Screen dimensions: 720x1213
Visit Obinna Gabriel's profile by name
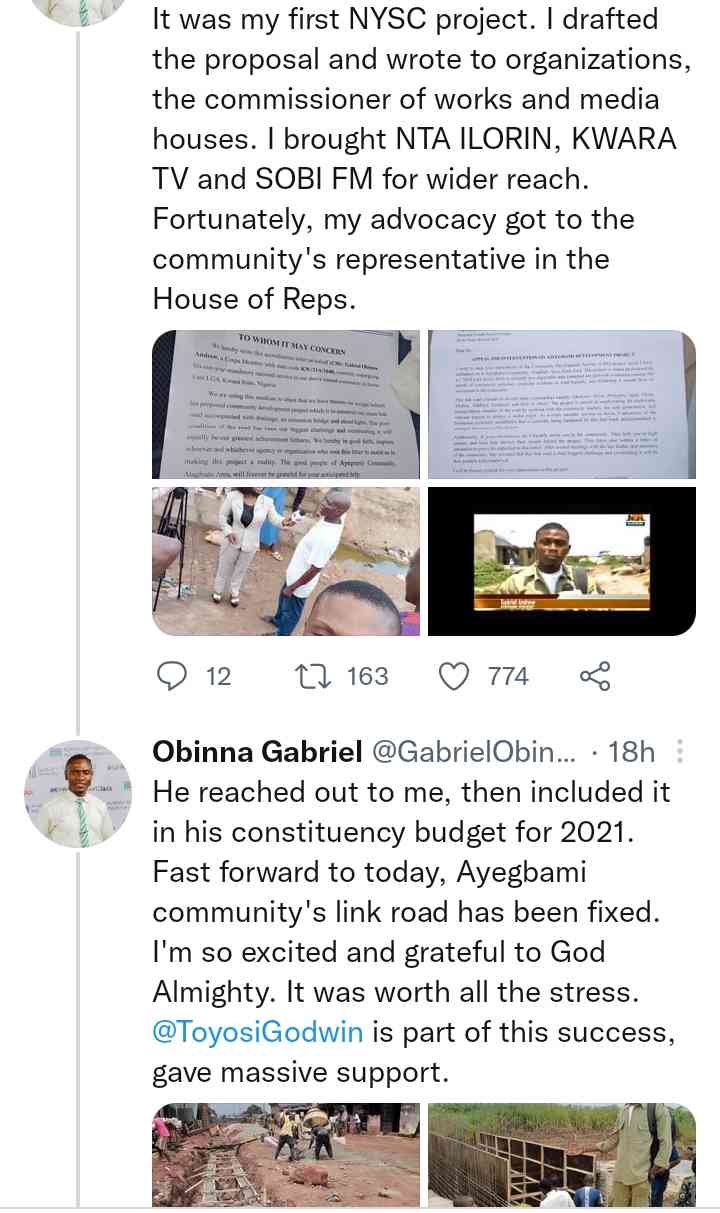pos(255,752)
